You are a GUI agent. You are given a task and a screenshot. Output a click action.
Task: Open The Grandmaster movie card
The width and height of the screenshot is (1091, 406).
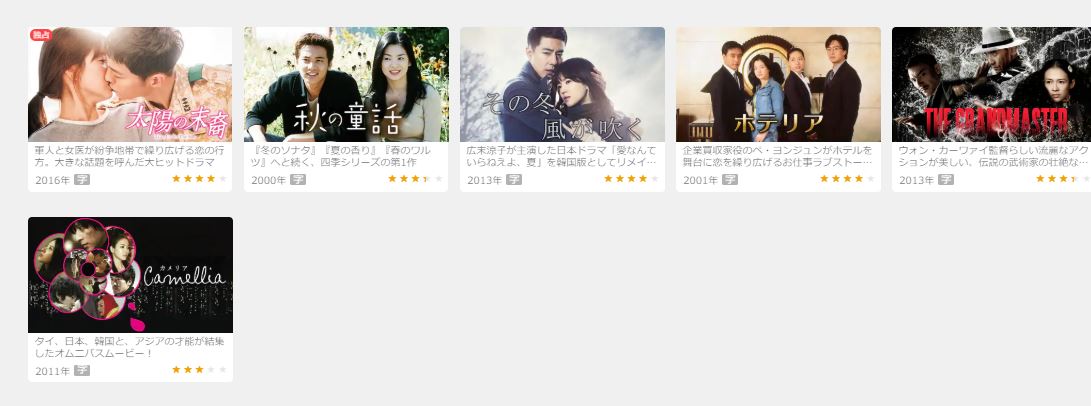click(x=990, y=85)
